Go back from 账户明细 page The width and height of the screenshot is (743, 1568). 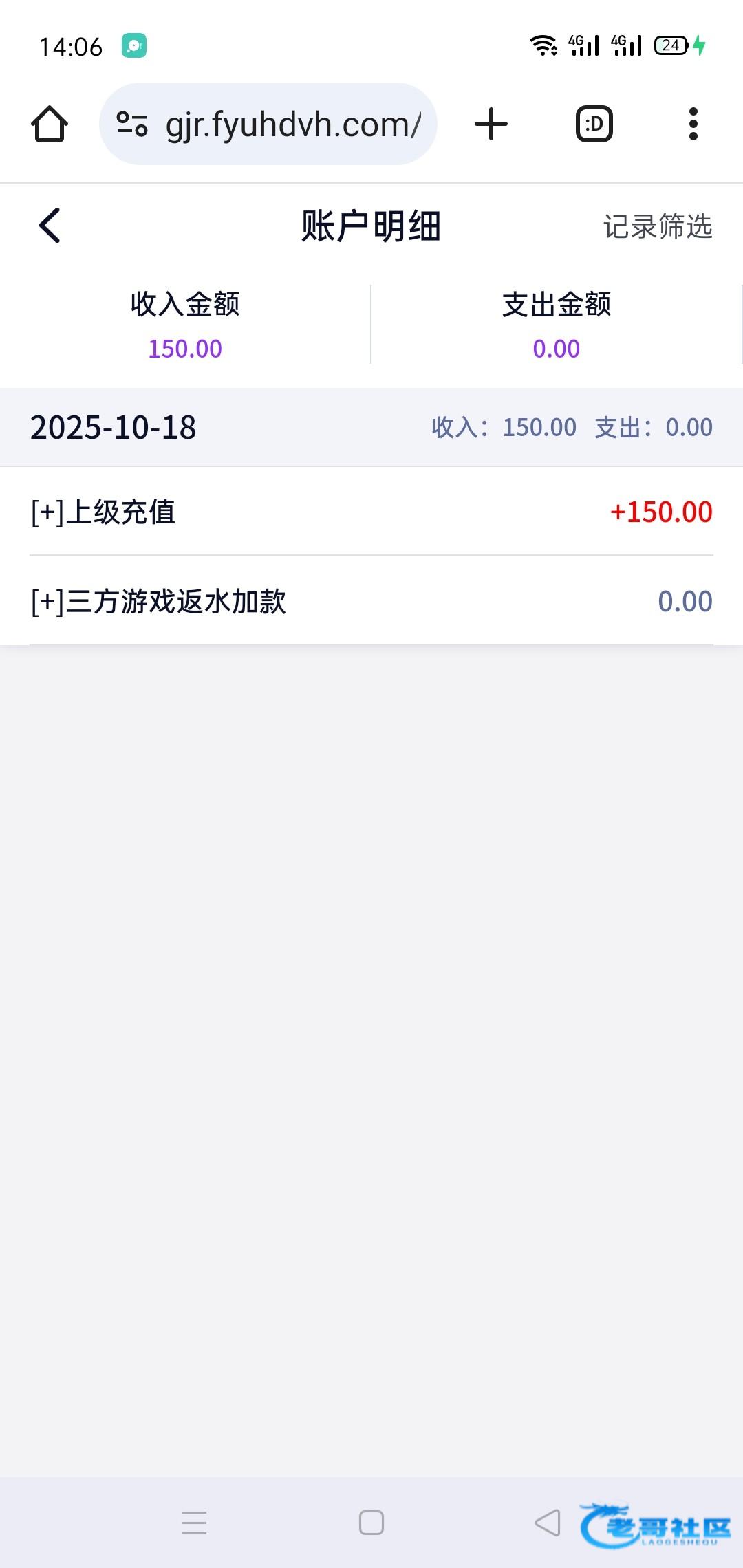(x=50, y=226)
